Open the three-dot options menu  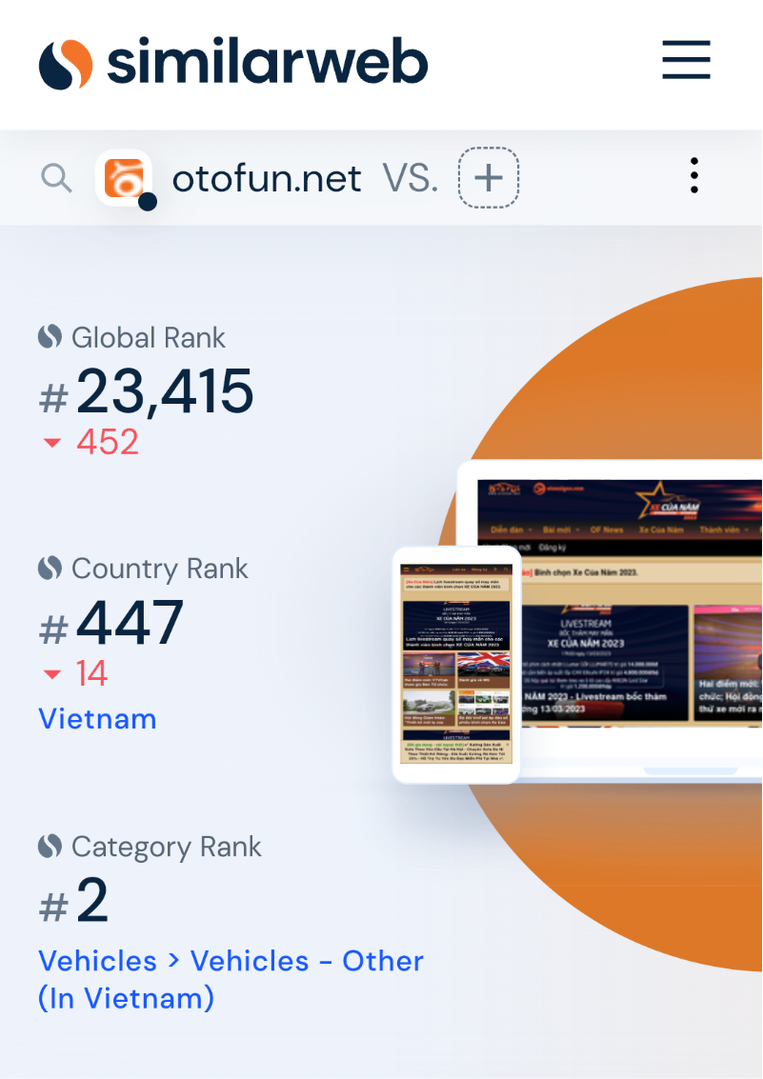click(694, 176)
